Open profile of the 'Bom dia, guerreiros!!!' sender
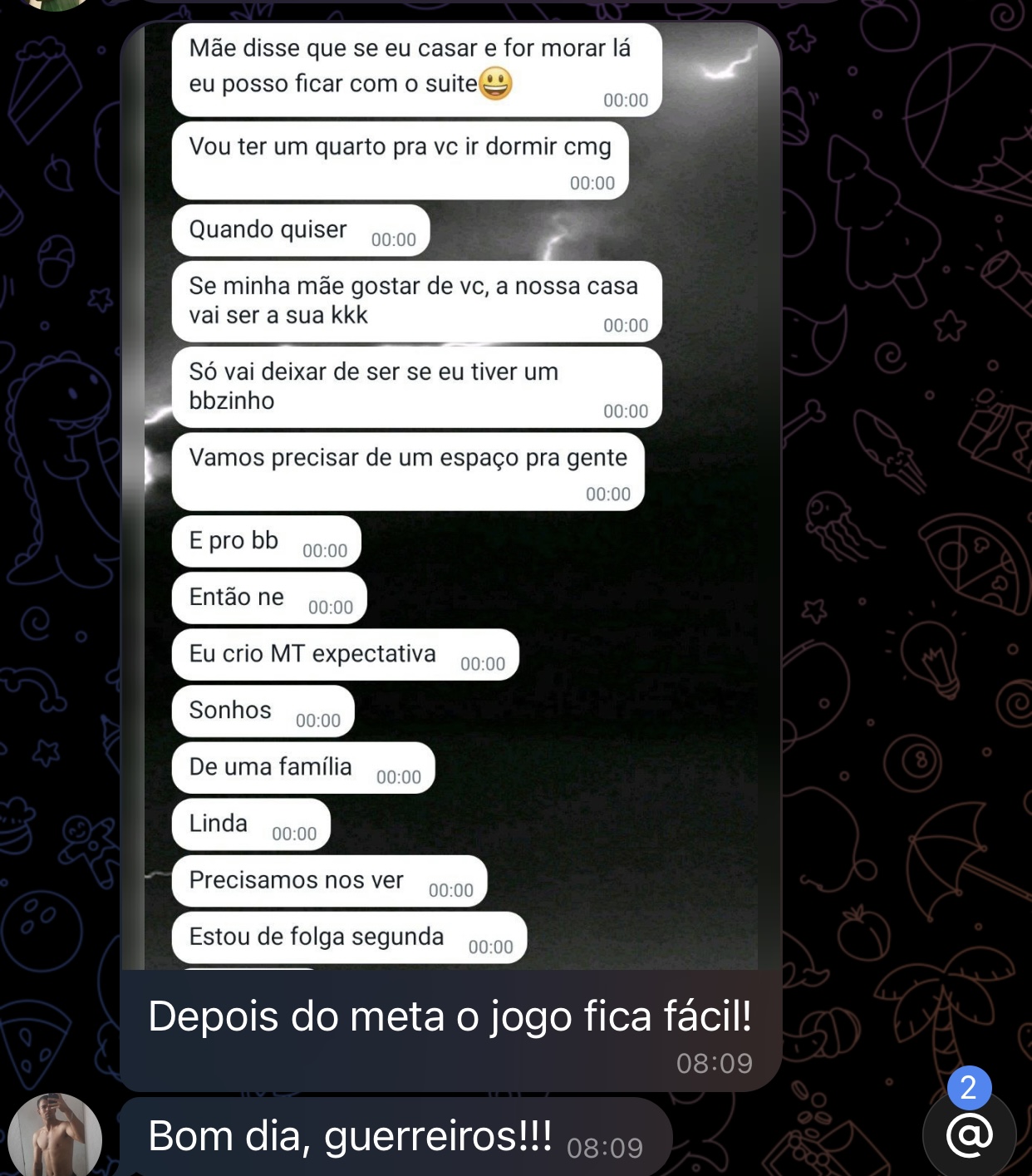1032x1176 pixels. (55, 1135)
